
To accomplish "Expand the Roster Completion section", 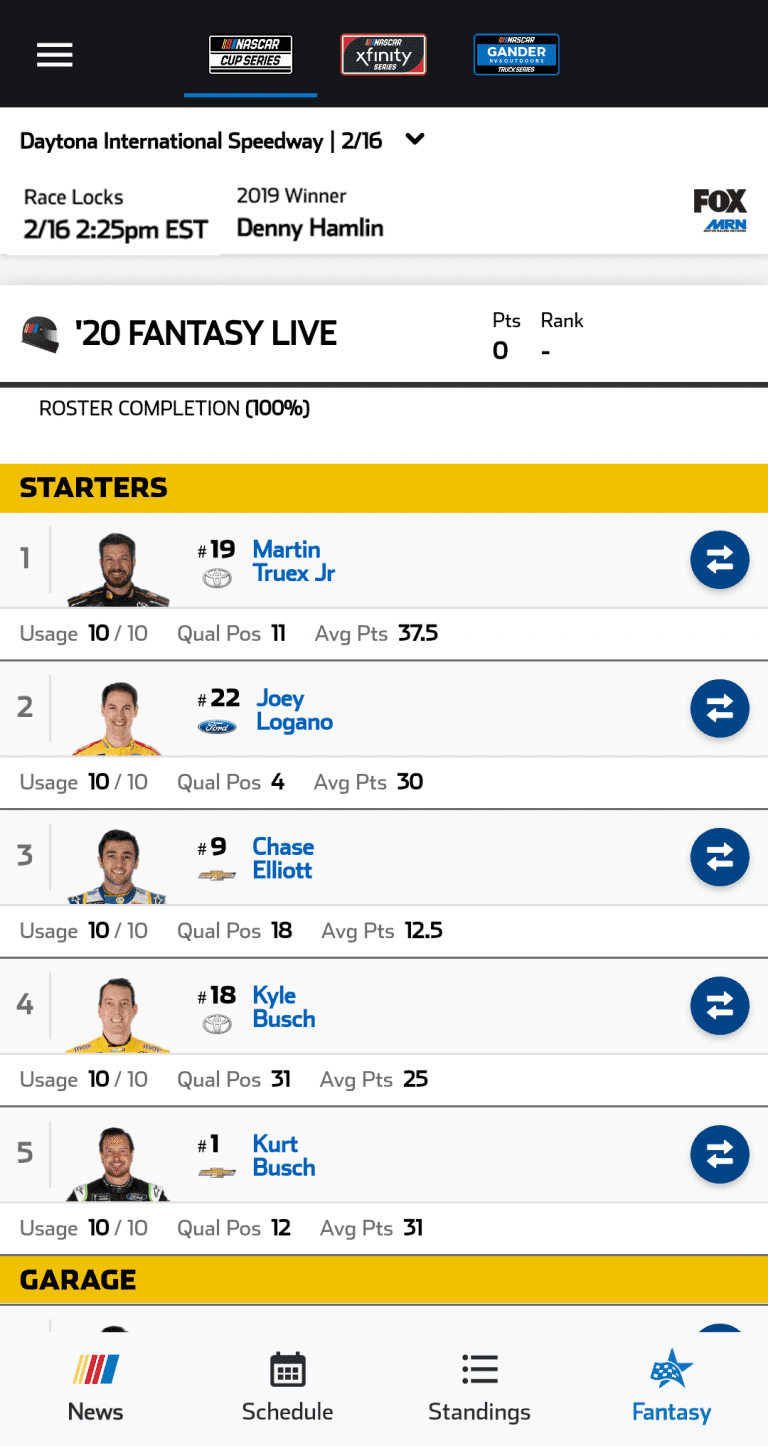I will [174, 408].
